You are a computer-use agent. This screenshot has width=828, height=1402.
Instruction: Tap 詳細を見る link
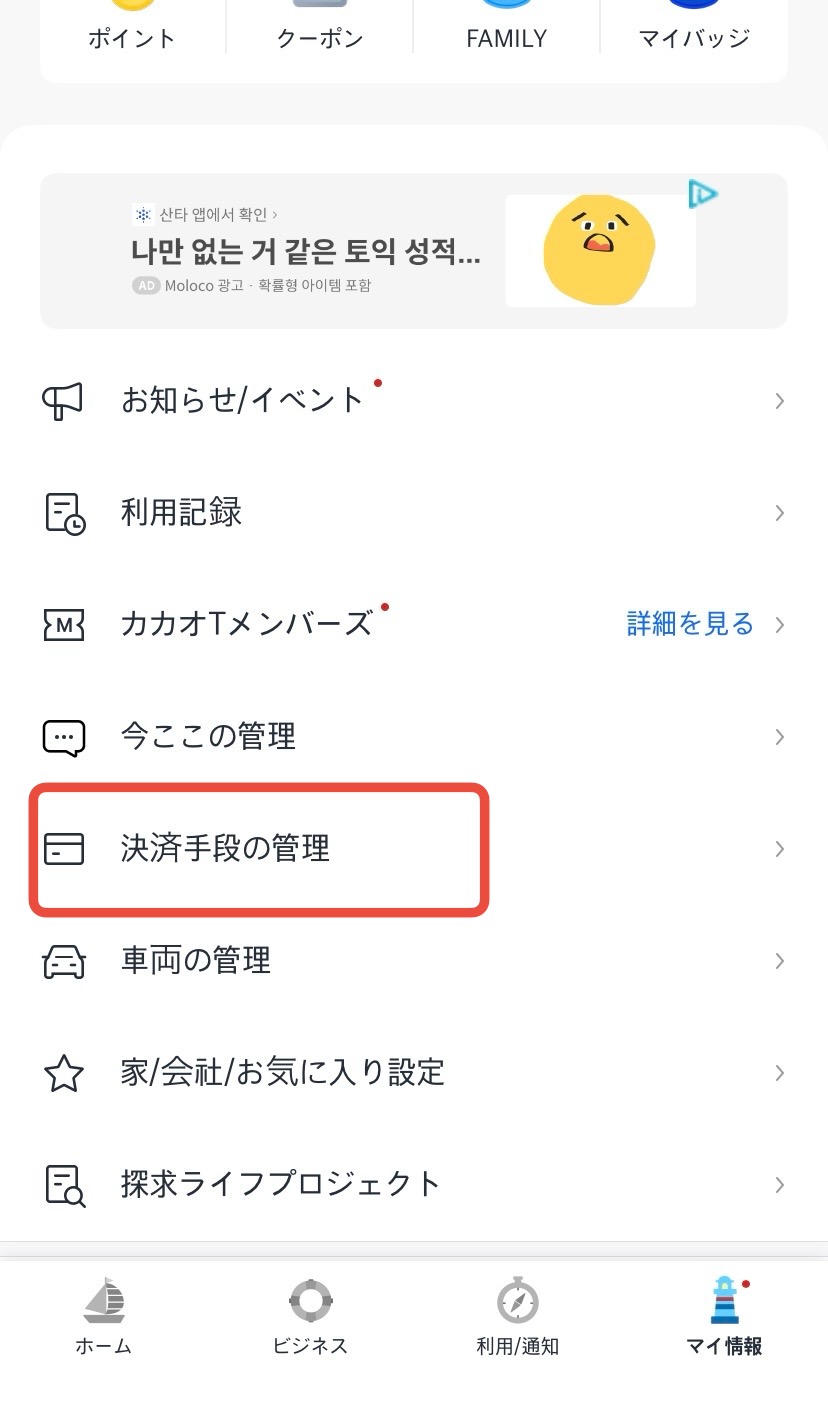(x=690, y=625)
